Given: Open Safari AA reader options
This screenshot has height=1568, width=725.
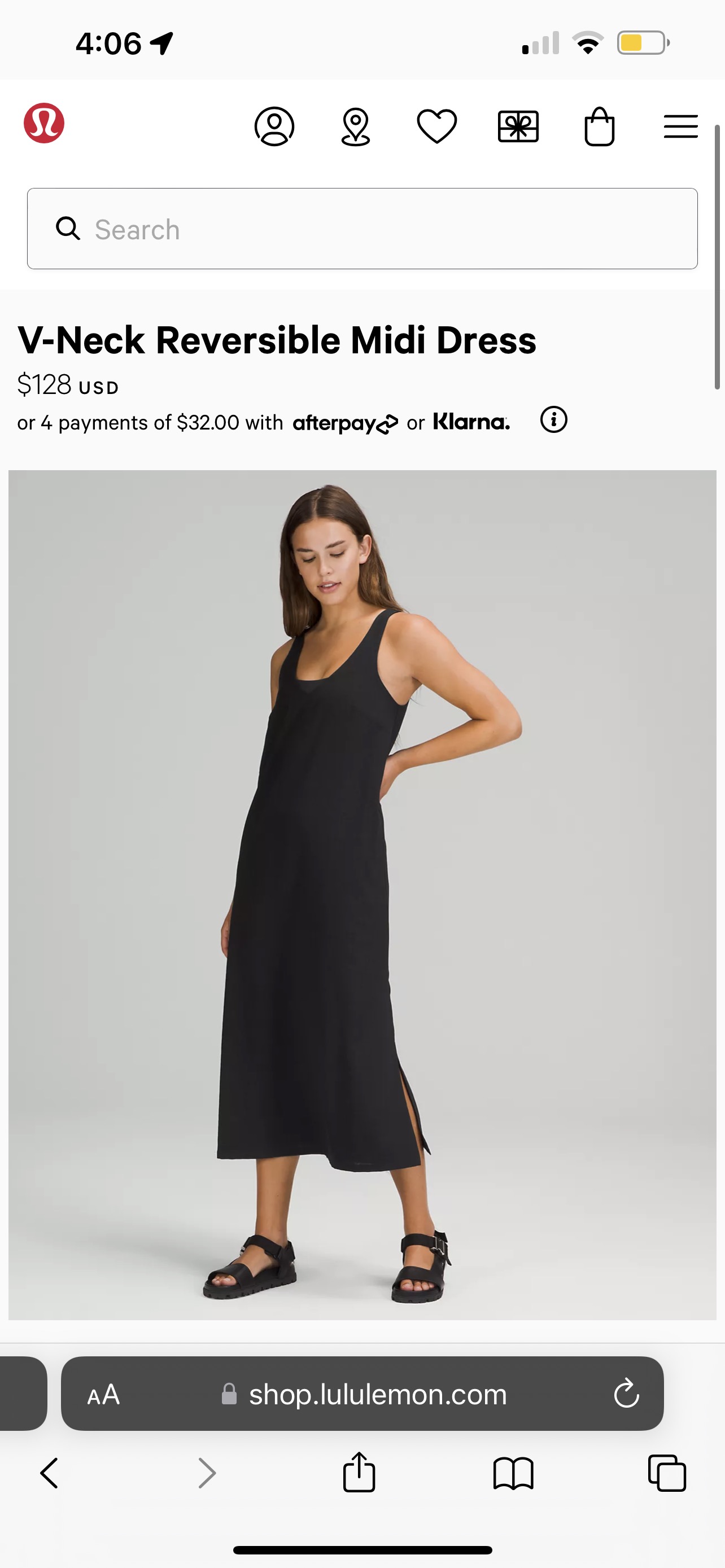Looking at the screenshot, I should pyautogui.click(x=103, y=1394).
